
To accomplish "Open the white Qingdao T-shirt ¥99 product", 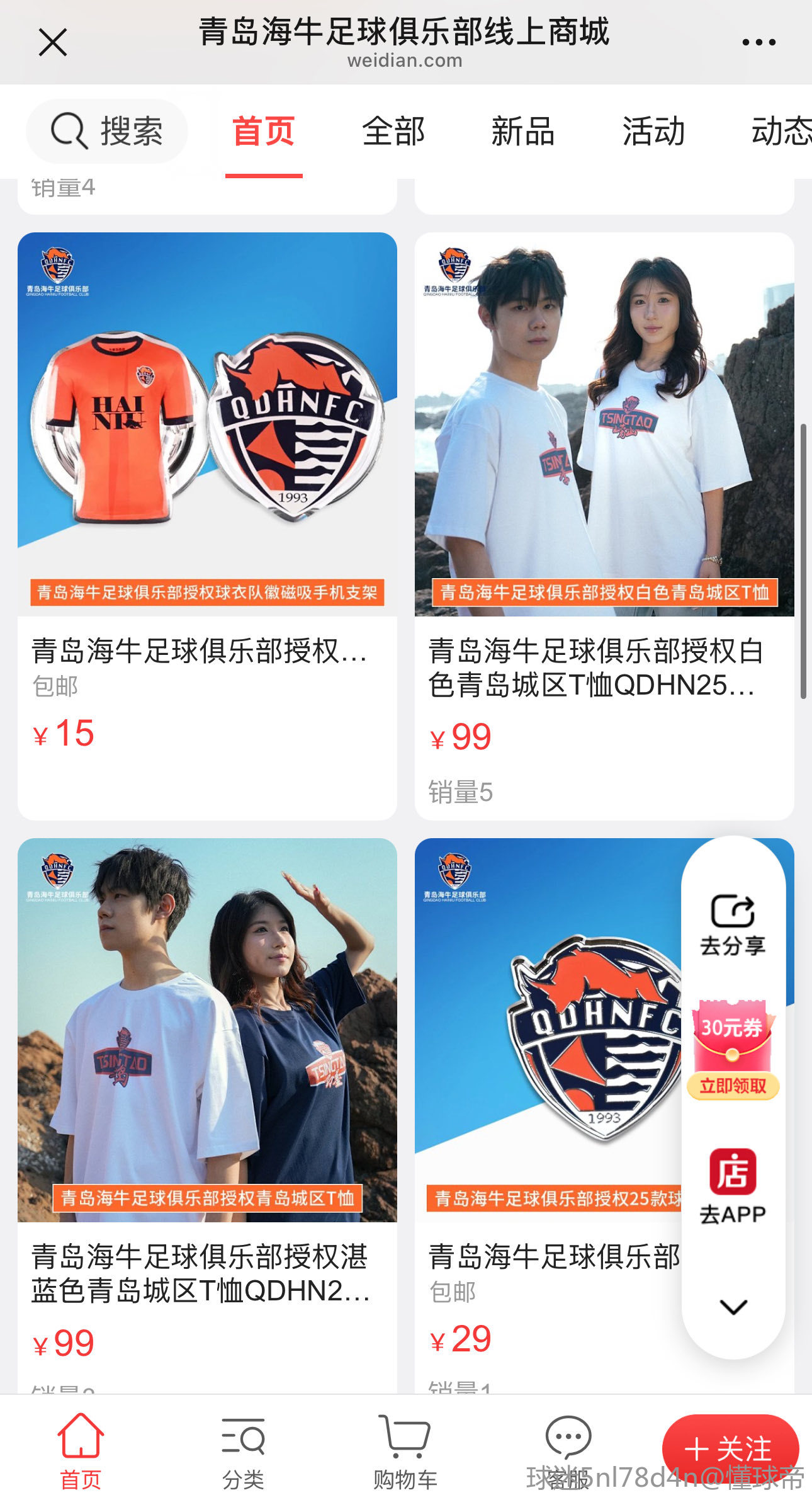I will 604,526.
